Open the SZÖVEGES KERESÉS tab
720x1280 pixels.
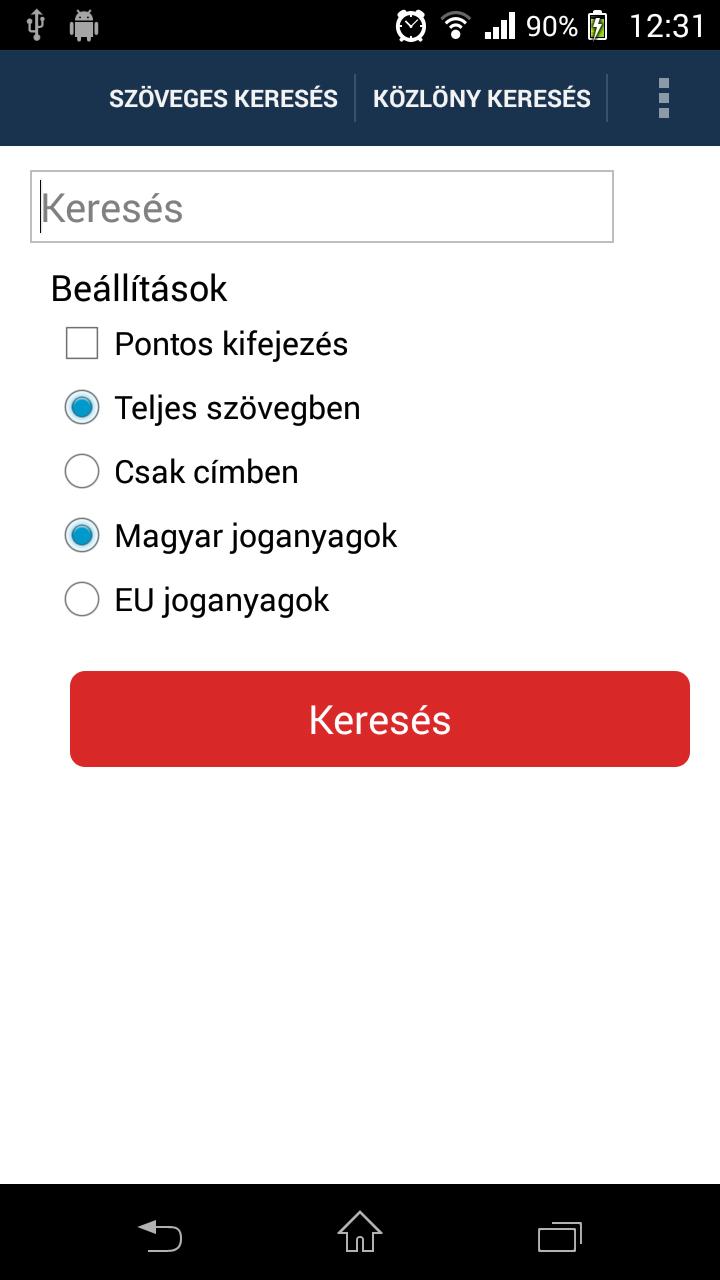point(223,97)
